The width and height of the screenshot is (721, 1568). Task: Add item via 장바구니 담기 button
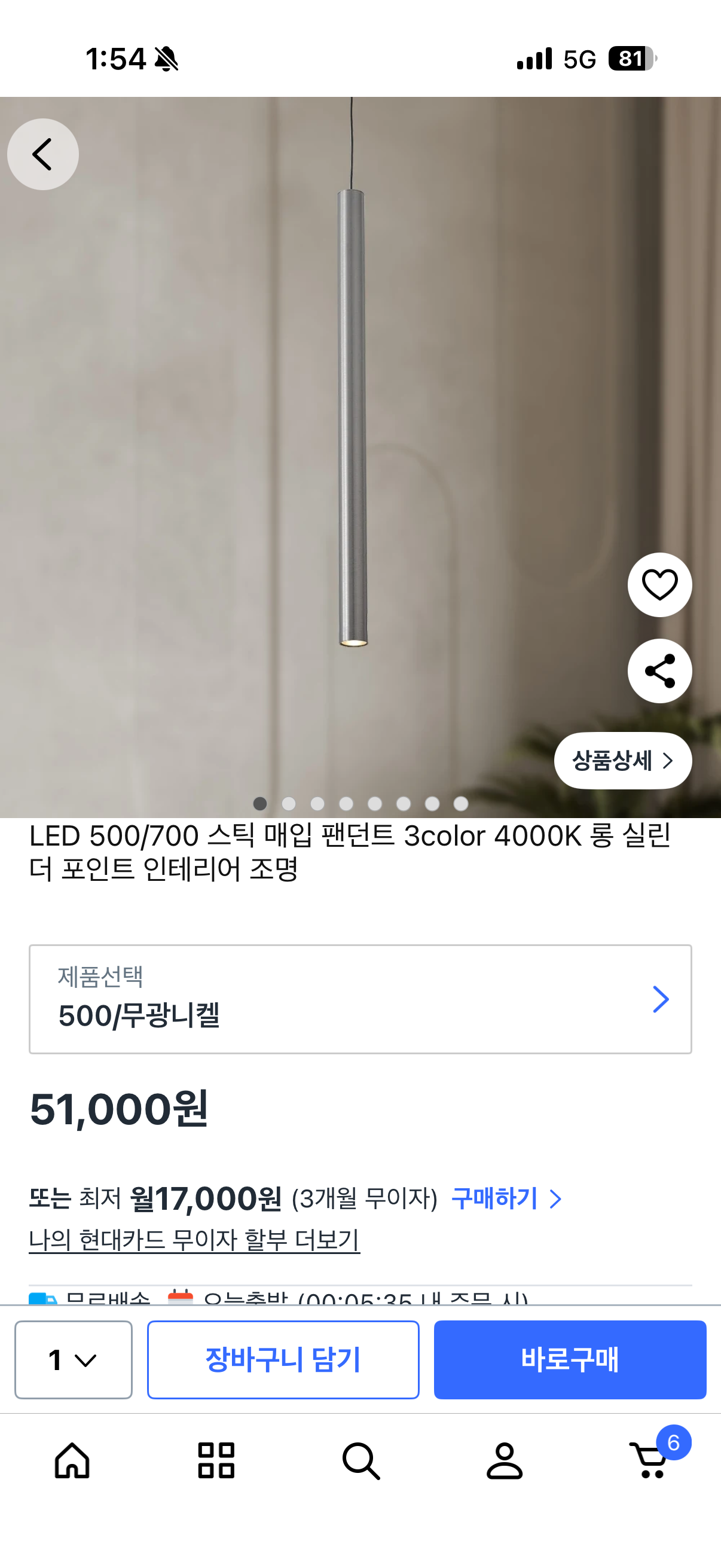tap(283, 1359)
